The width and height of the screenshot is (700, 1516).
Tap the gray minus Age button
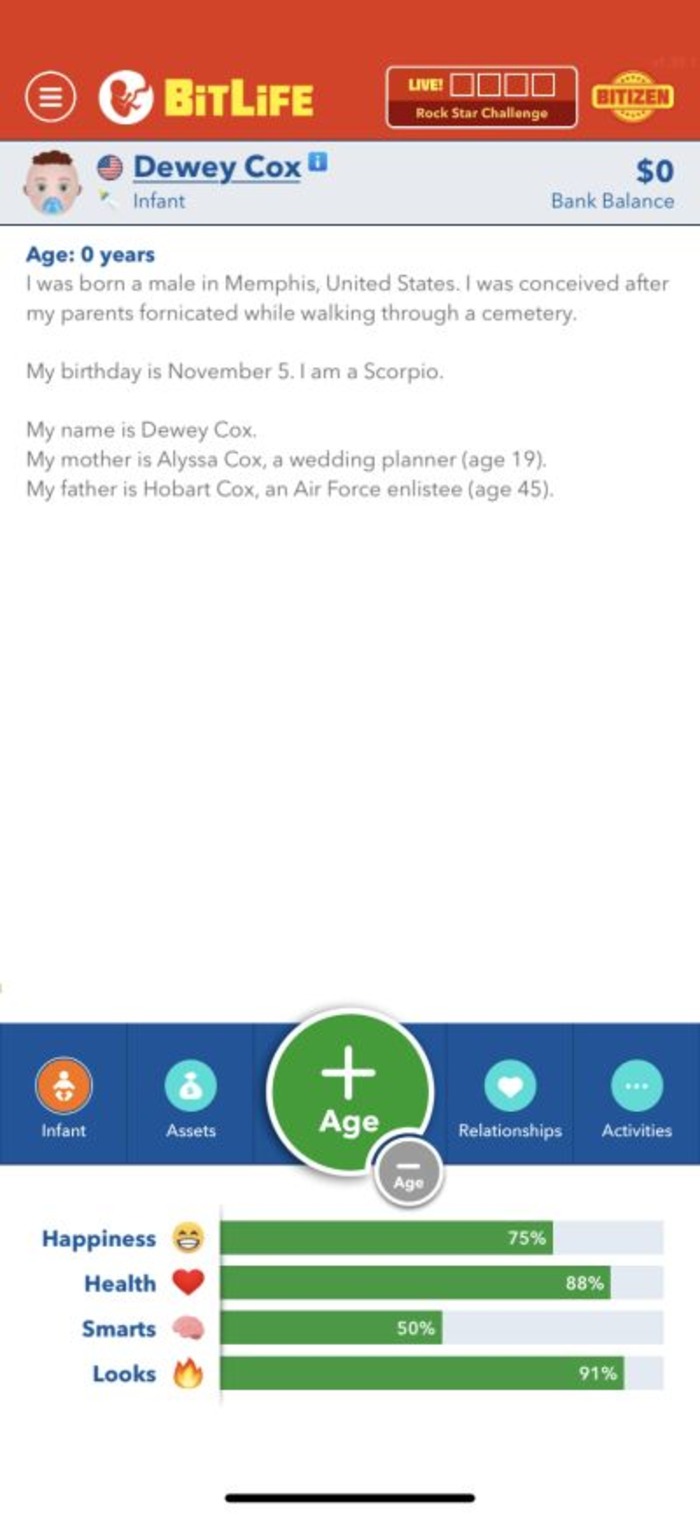408,1173
